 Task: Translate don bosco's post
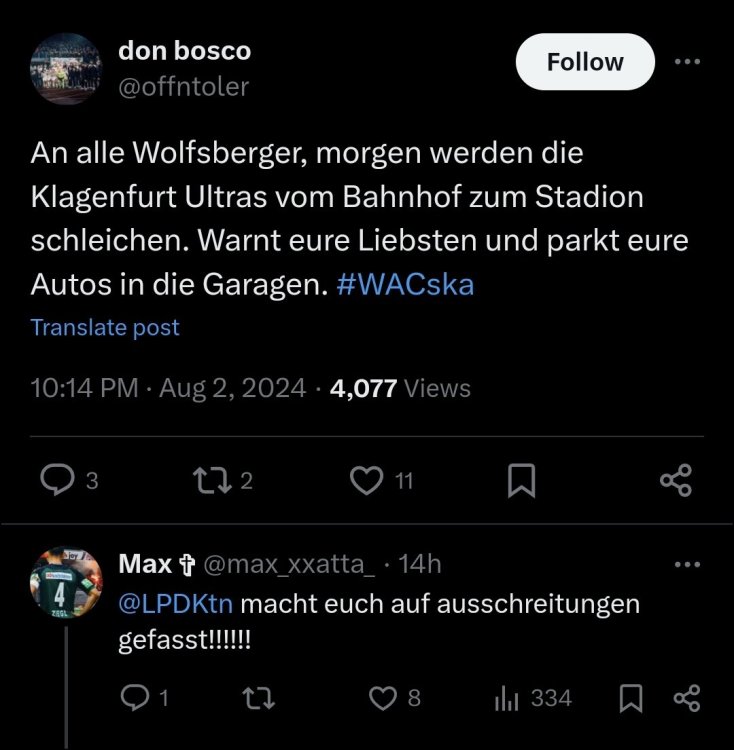pos(105,327)
